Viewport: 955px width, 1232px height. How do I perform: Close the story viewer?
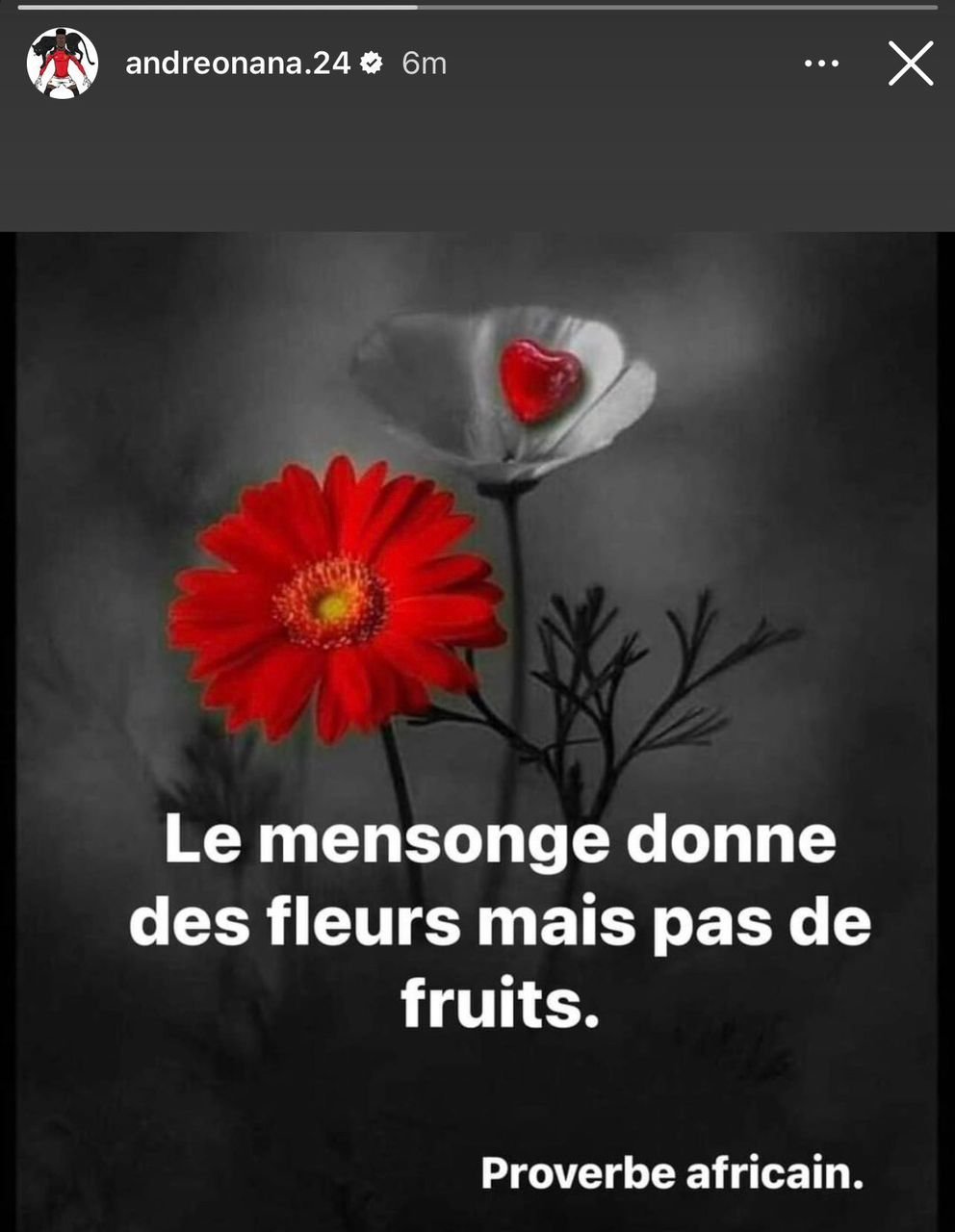pos(910,64)
